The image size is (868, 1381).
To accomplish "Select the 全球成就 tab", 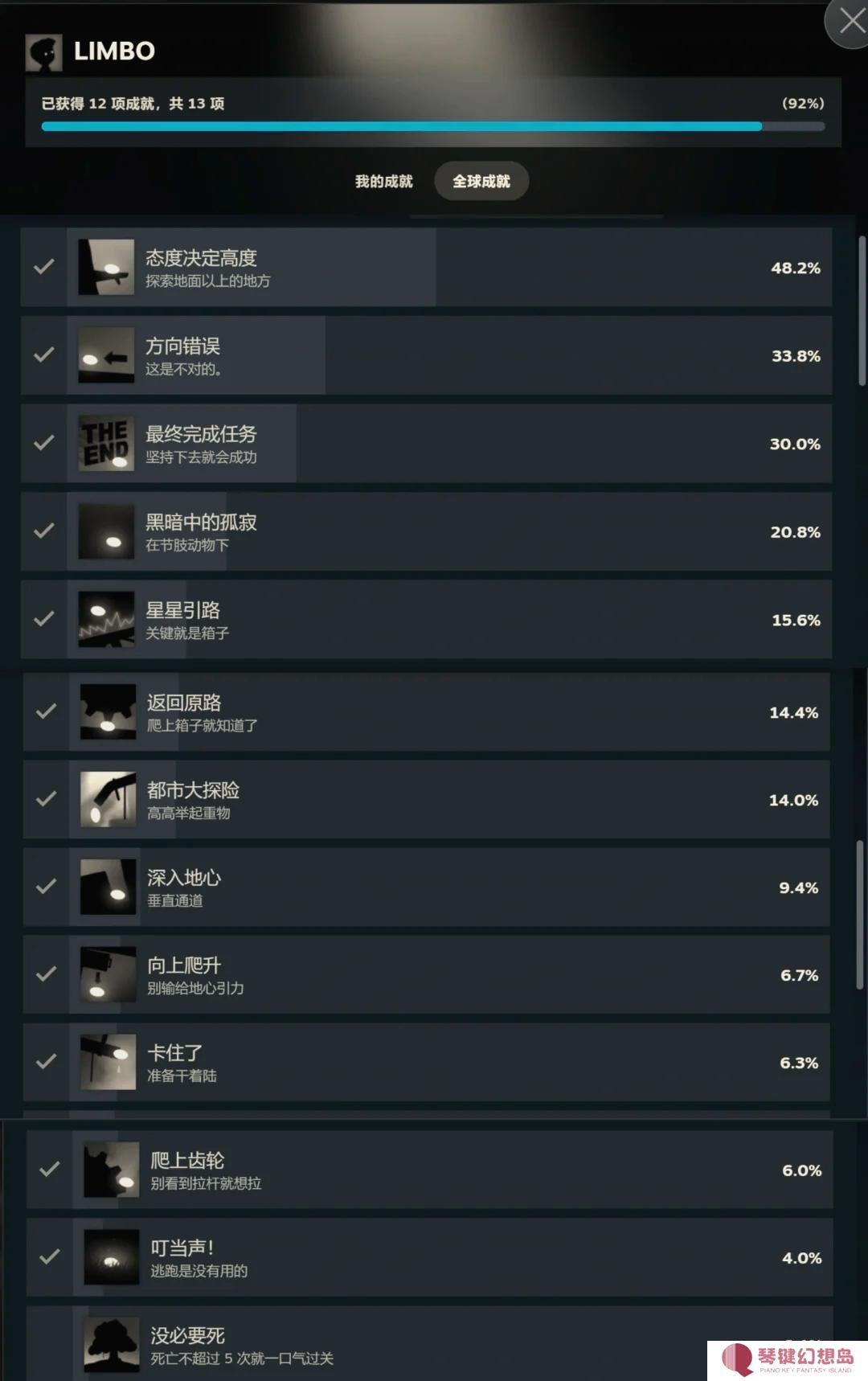I will coord(481,182).
